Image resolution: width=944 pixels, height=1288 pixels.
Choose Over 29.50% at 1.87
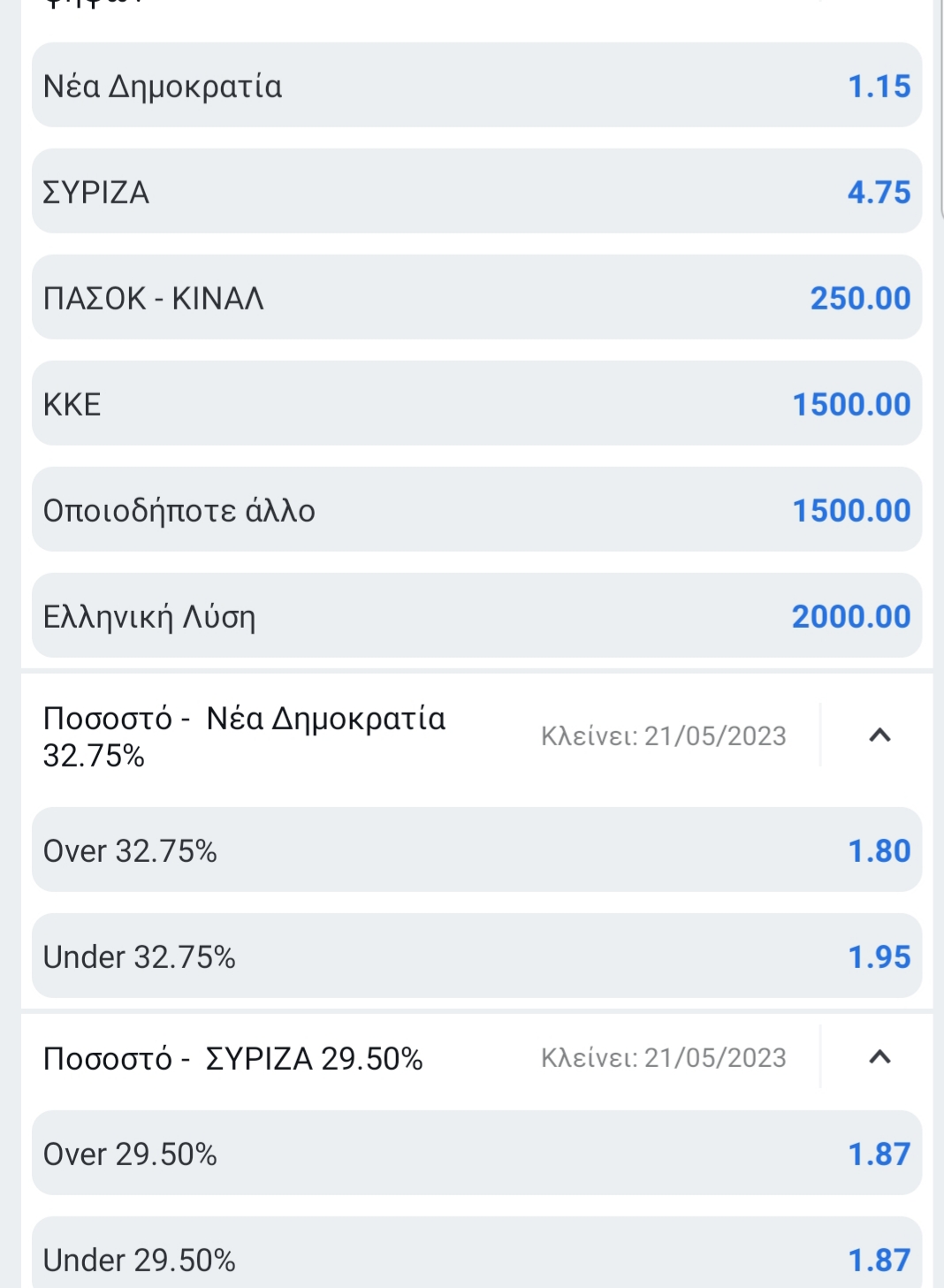click(x=476, y=1153)
